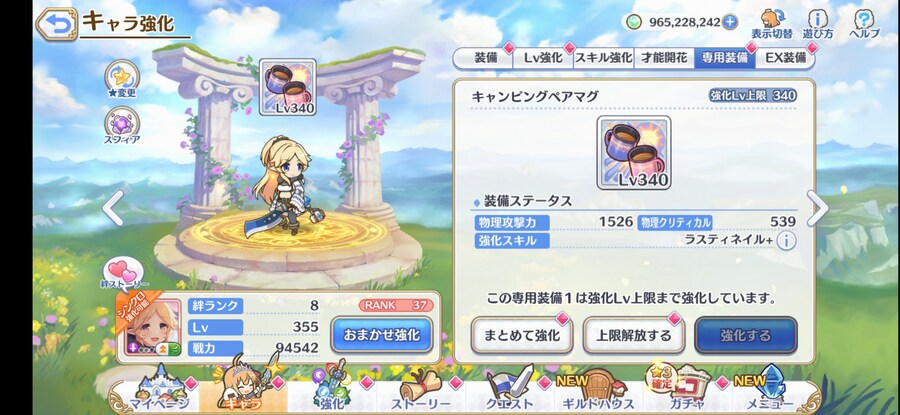Switch to the スキル強化 tab
This screenshot has height=415, width=900.
(x=603, y=58)
